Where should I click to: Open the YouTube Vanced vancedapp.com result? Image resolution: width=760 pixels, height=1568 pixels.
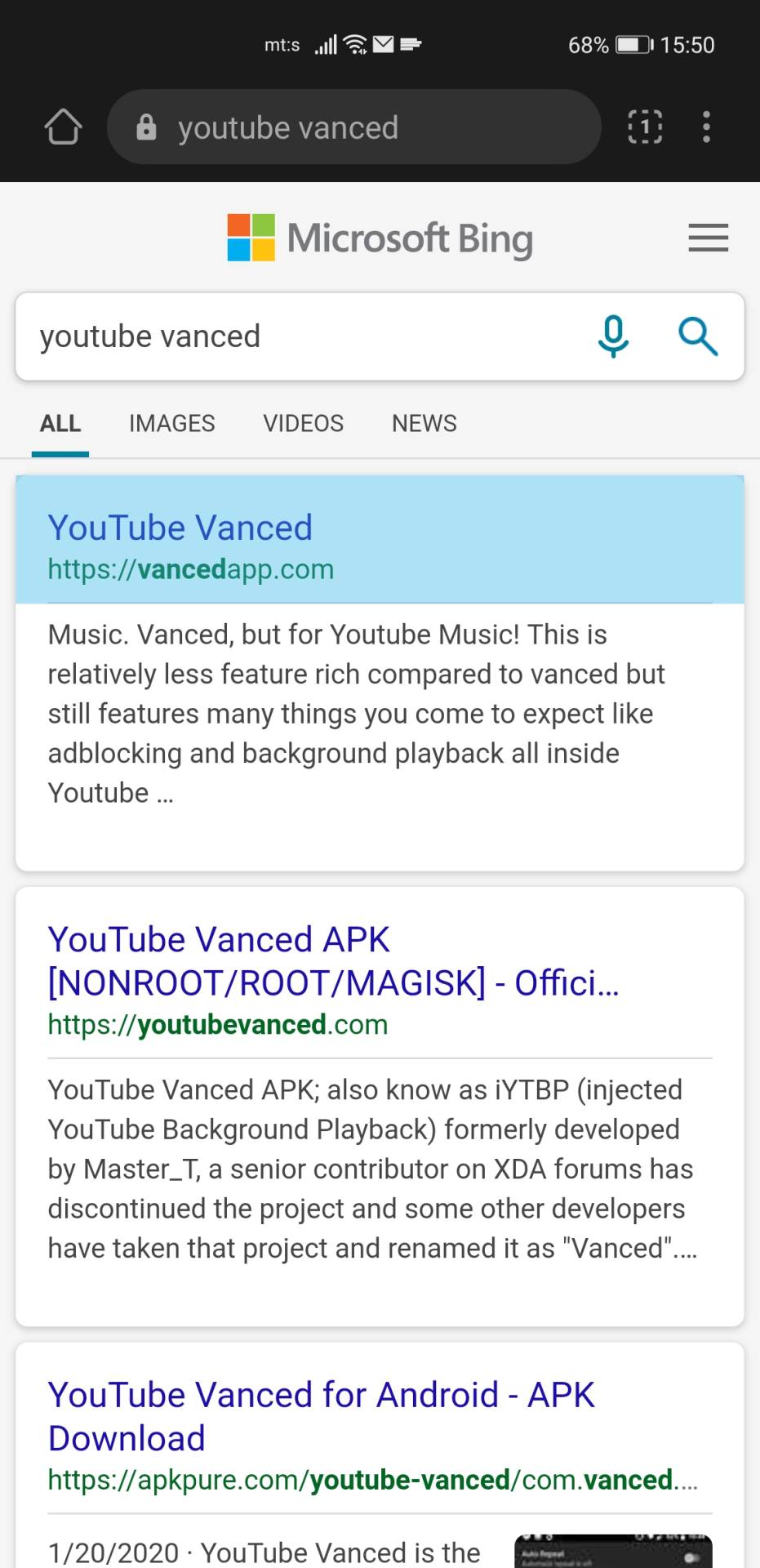tap(180, 527)
